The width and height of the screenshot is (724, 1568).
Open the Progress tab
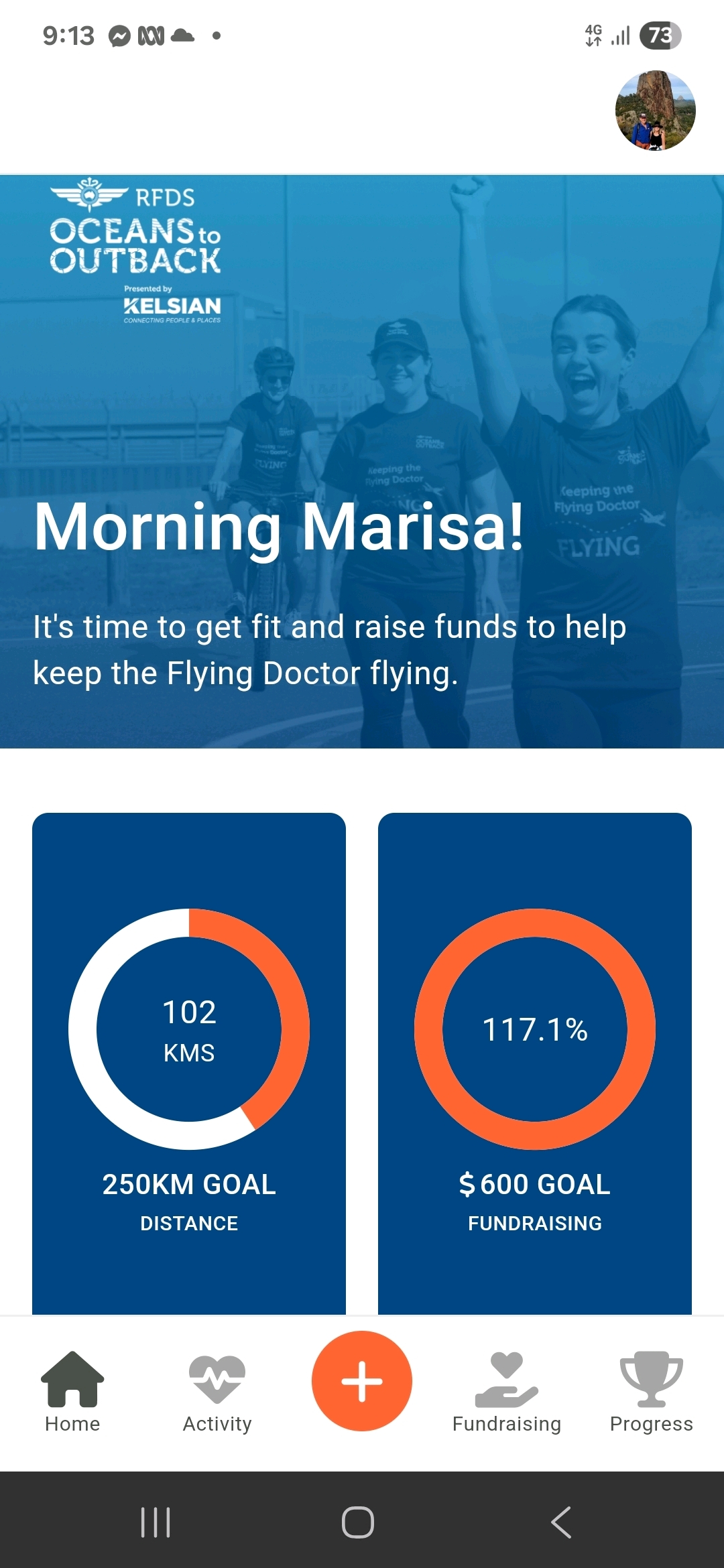[x=651, y=1391]
